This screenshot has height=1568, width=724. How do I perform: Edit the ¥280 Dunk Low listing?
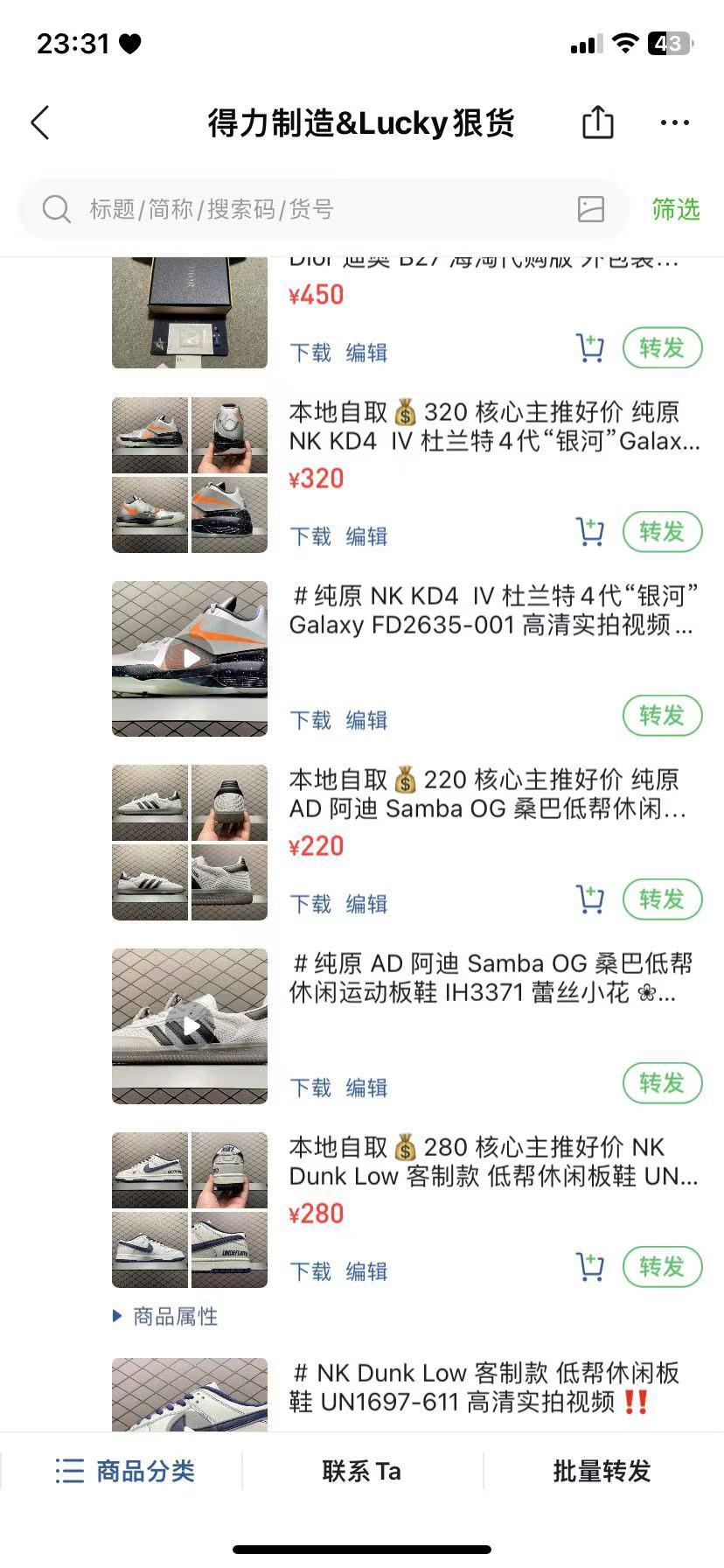click(x=366, y=1270)
